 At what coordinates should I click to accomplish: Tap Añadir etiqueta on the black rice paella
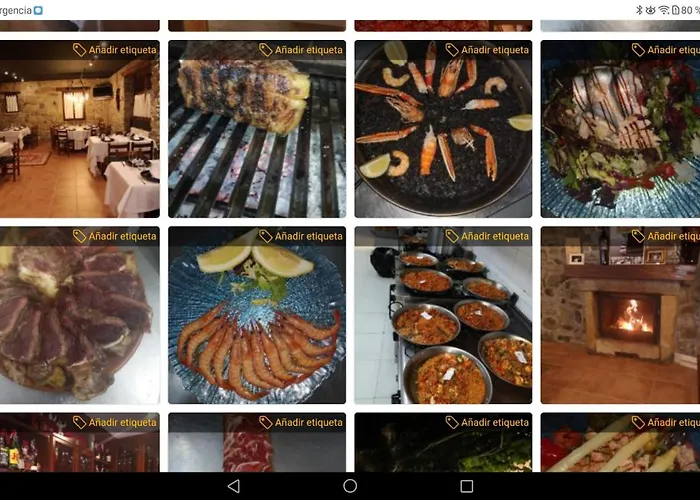487,49
